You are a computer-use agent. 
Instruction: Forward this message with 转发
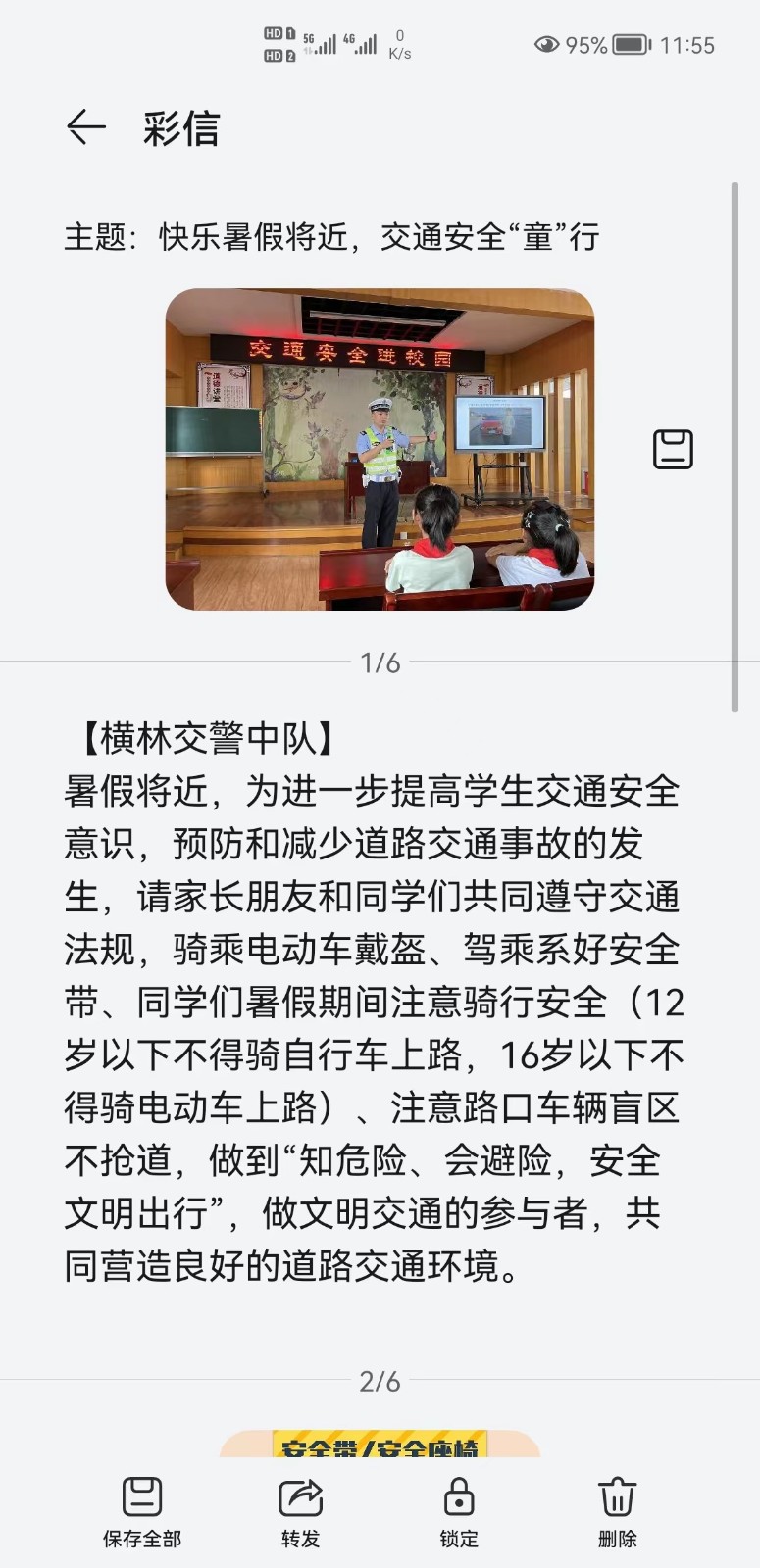[300, 1512]
